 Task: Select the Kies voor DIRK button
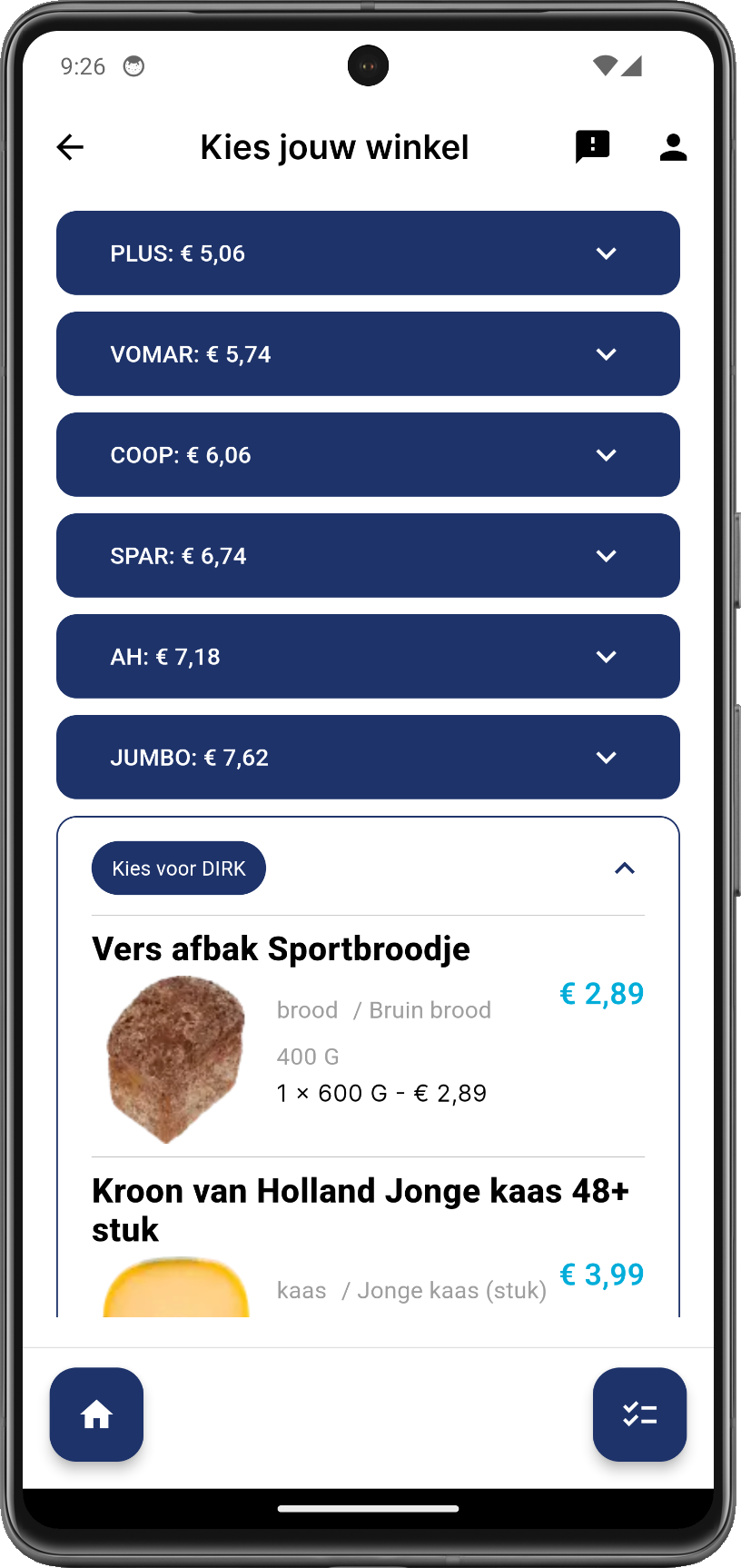[179, 868]
